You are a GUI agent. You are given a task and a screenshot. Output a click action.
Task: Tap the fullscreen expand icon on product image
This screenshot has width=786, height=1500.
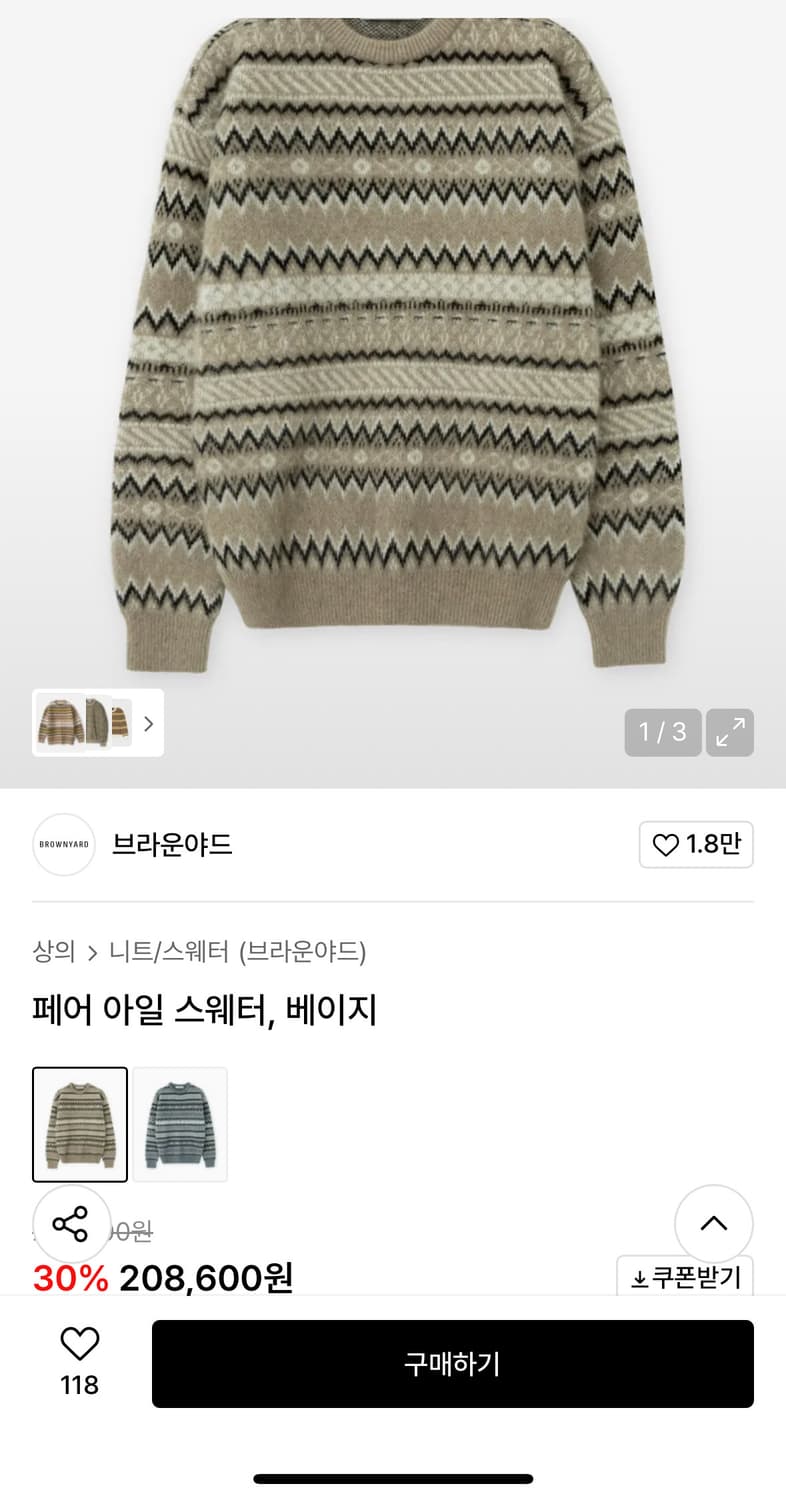(730, 732)
